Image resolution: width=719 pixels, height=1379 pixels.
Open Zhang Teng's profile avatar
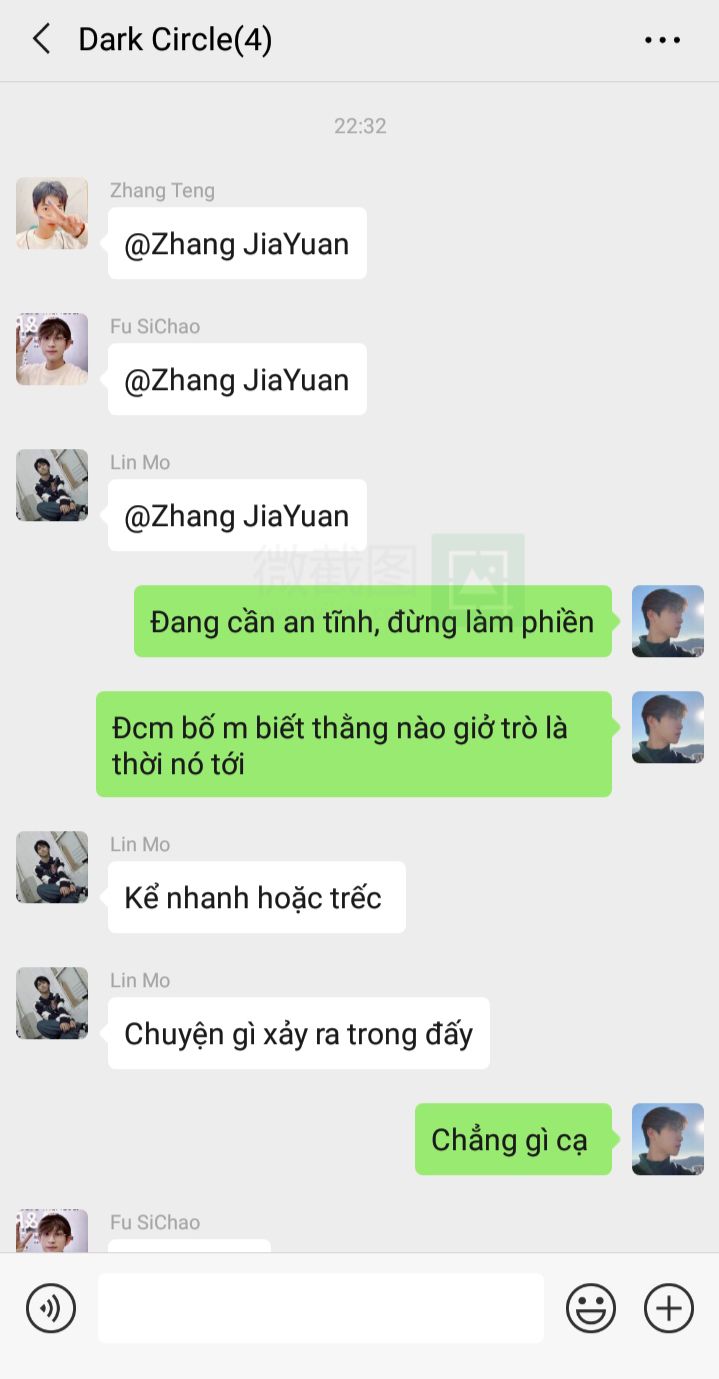click(x=52, y=214)
